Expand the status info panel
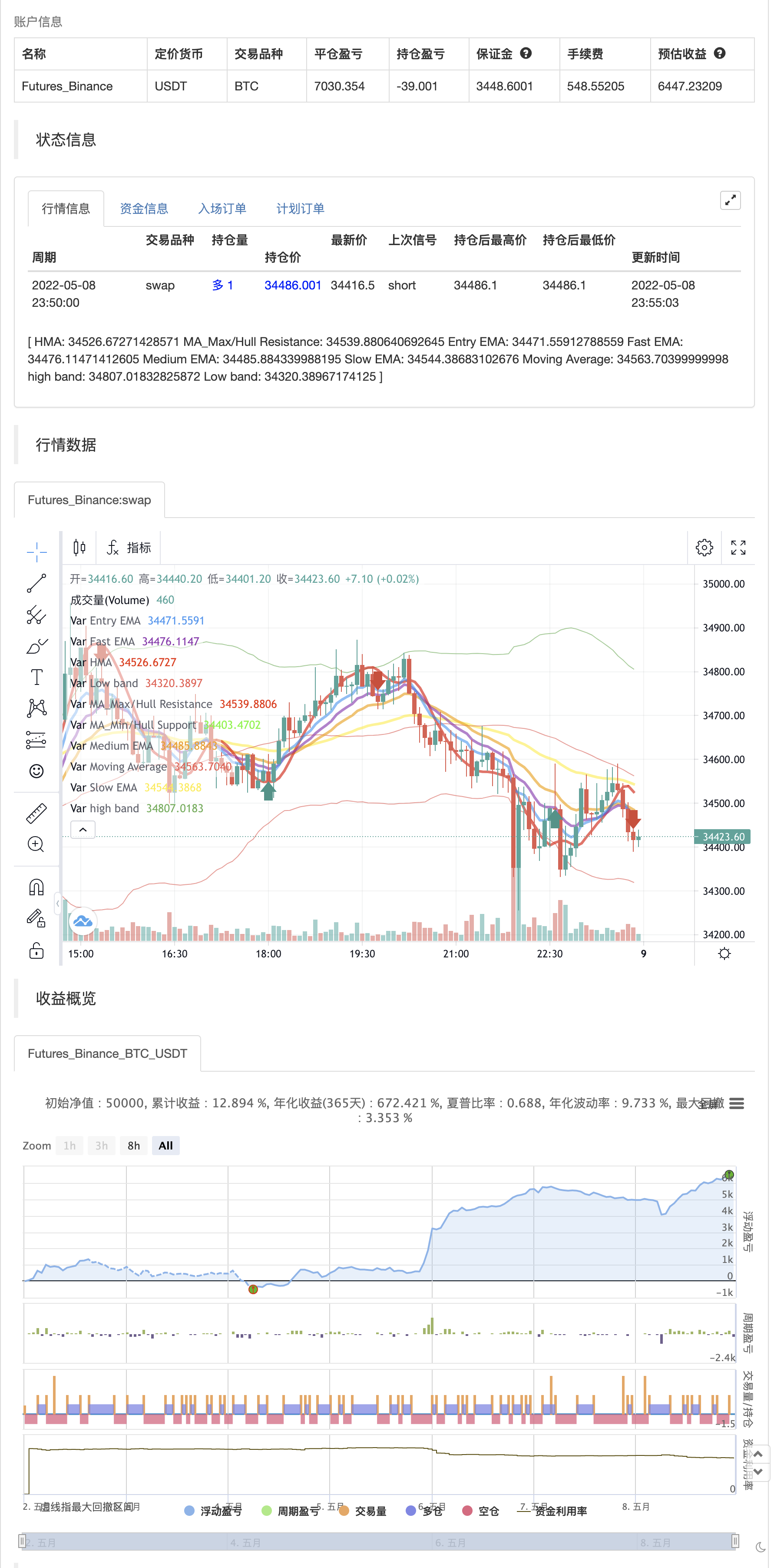The height and width of the screenshot is (1568, 774). 730,200
